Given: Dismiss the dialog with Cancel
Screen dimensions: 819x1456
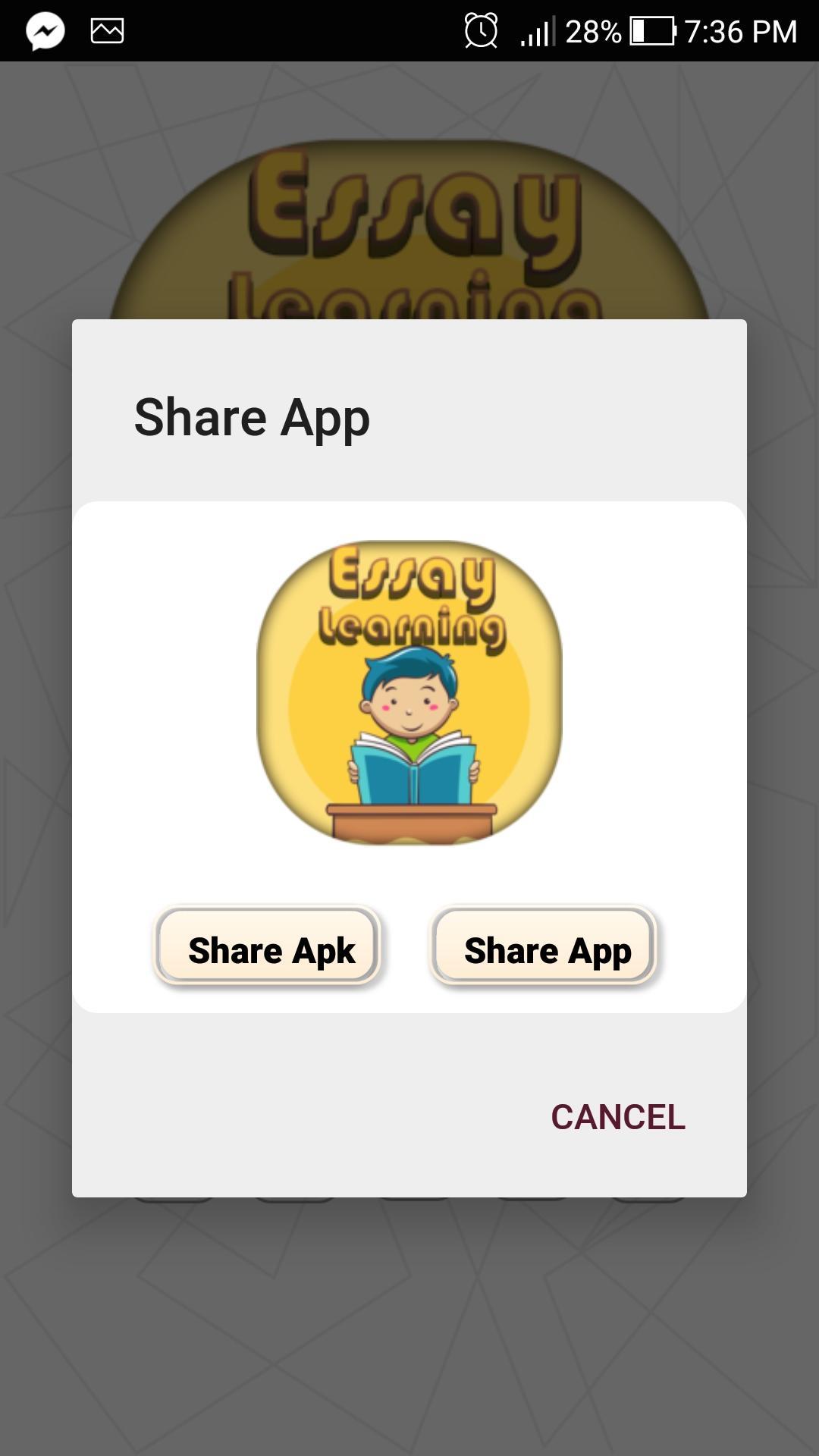Looking at the screenshot, I should tap(617, 1116).
